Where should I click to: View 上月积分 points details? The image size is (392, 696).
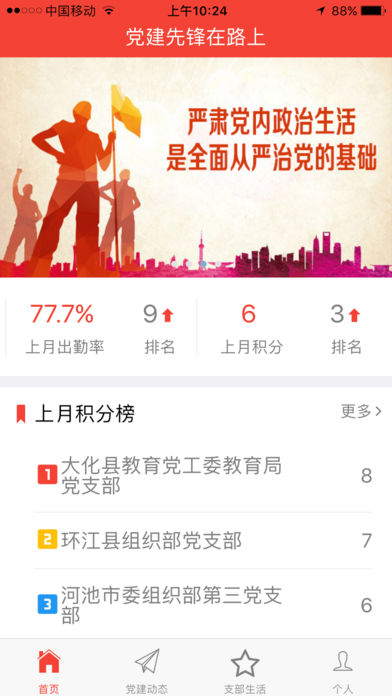[x=251, y=328]
